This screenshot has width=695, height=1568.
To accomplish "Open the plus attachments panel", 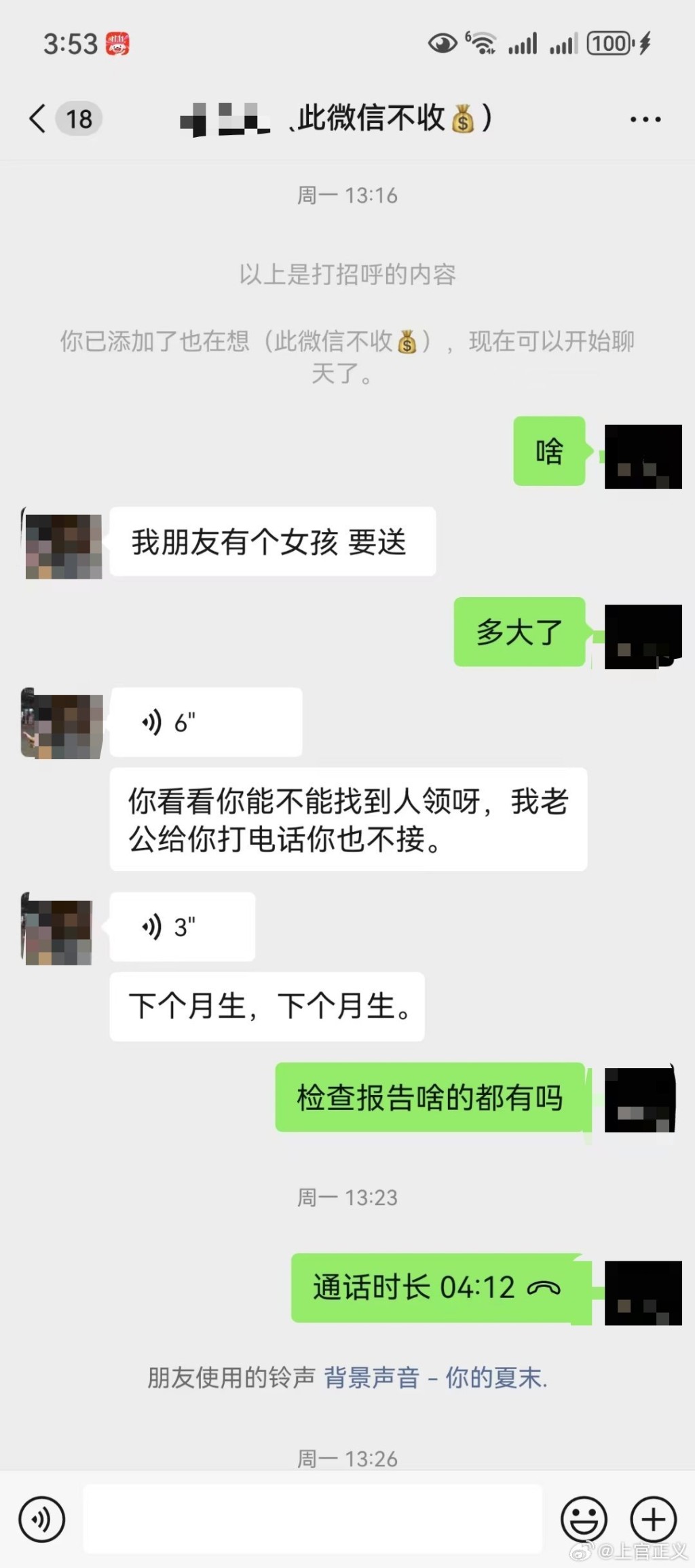I will pos(654,1520).
